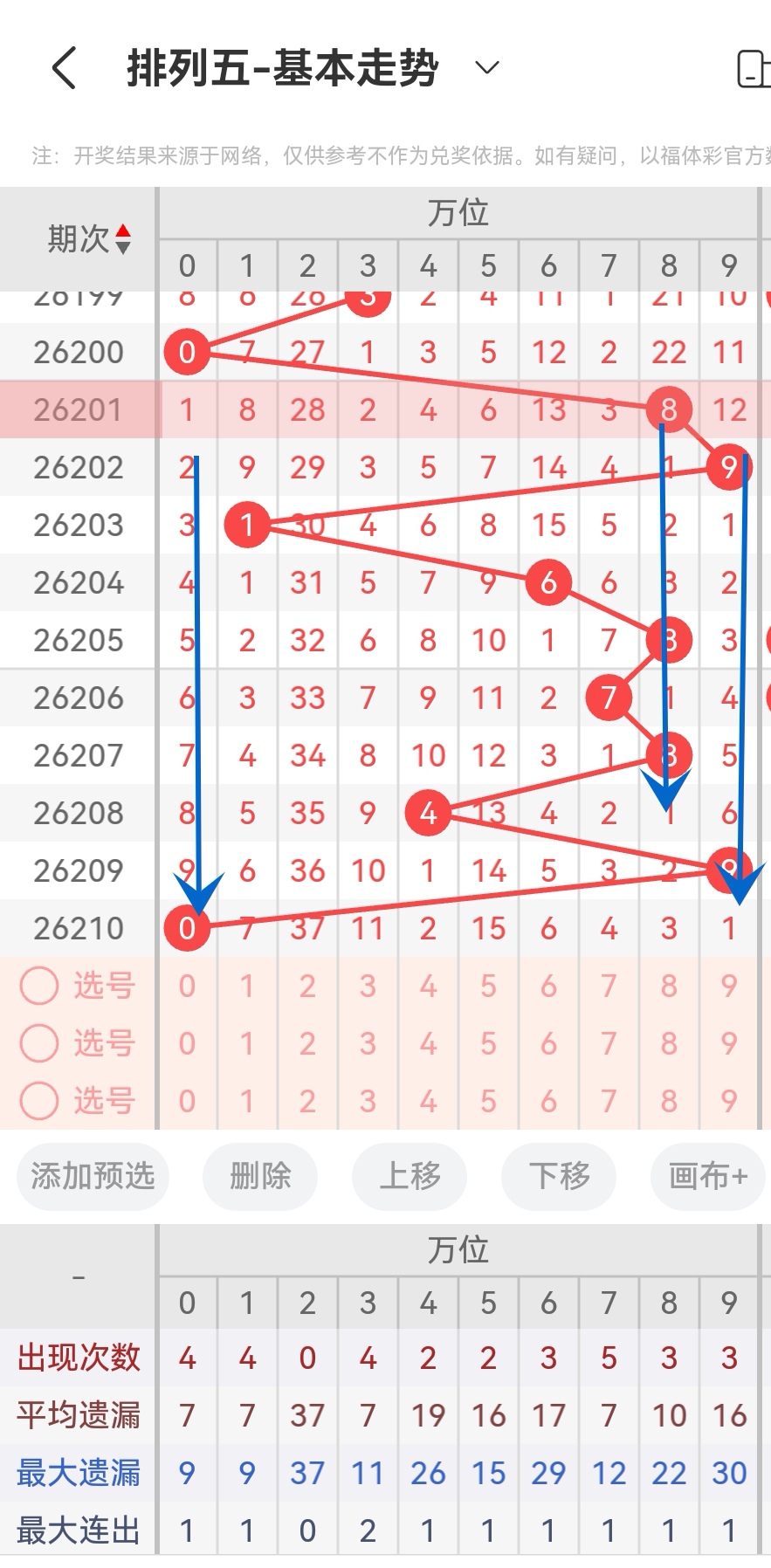Tap the screen orientation icon at top right

pos(754,69)
